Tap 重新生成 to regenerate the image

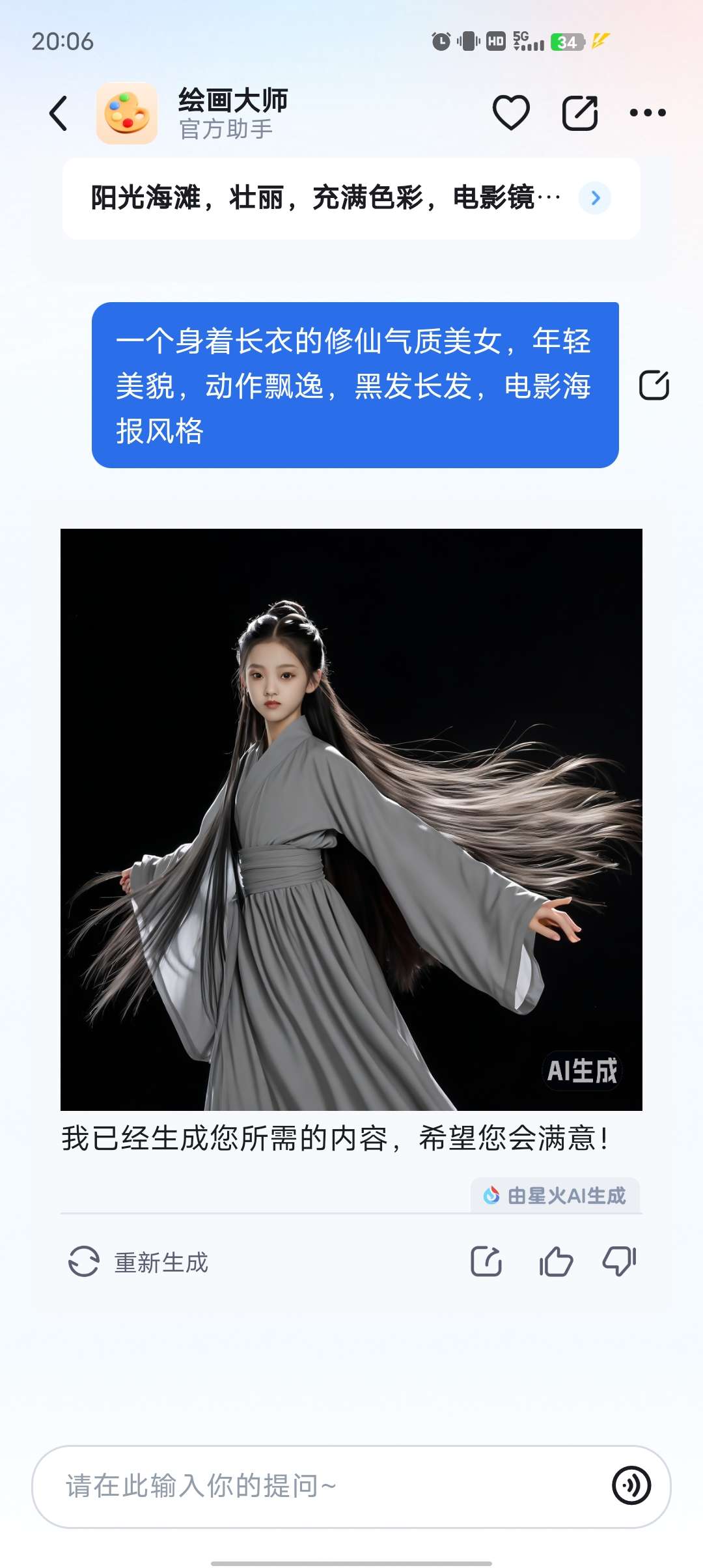139,1262
